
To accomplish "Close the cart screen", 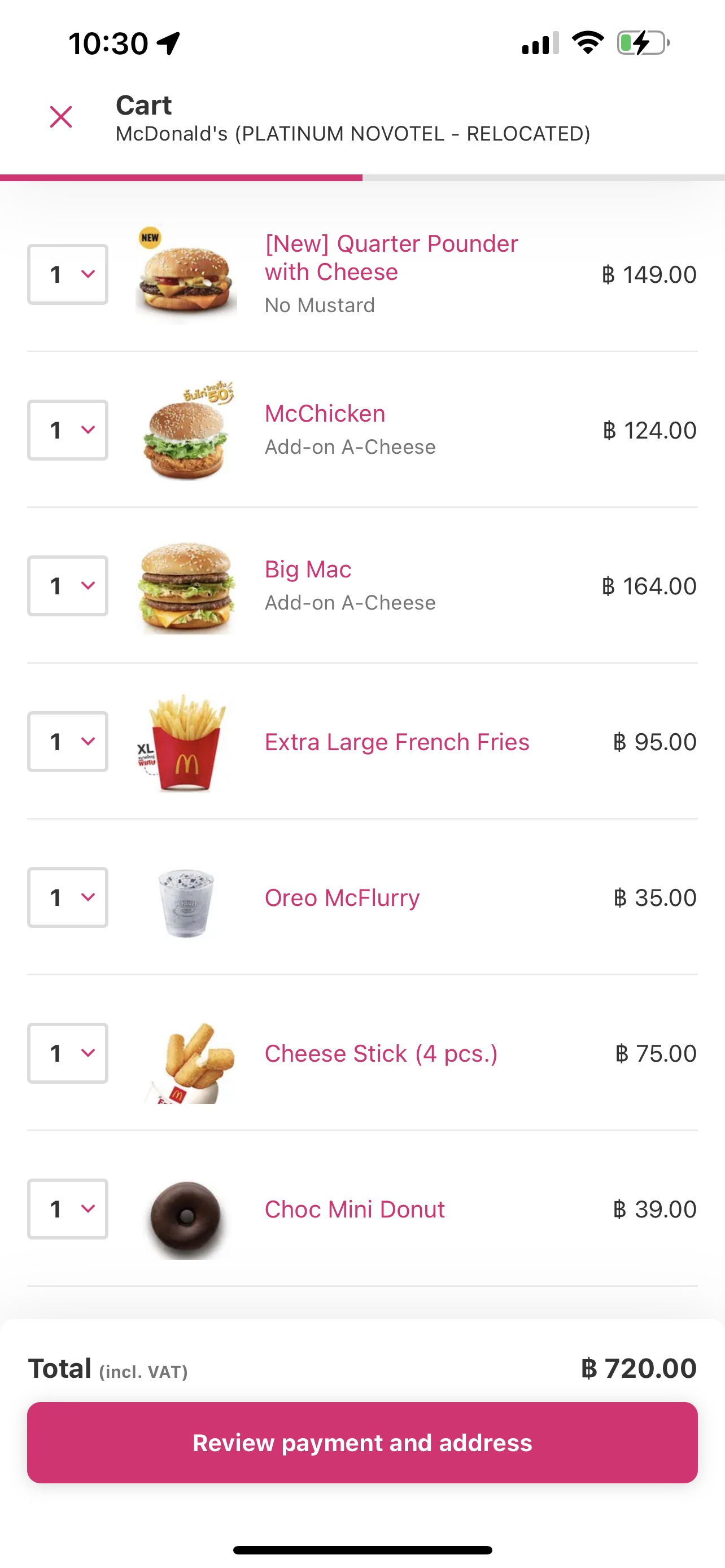I will pyautogui.click(x=61, y=117).
